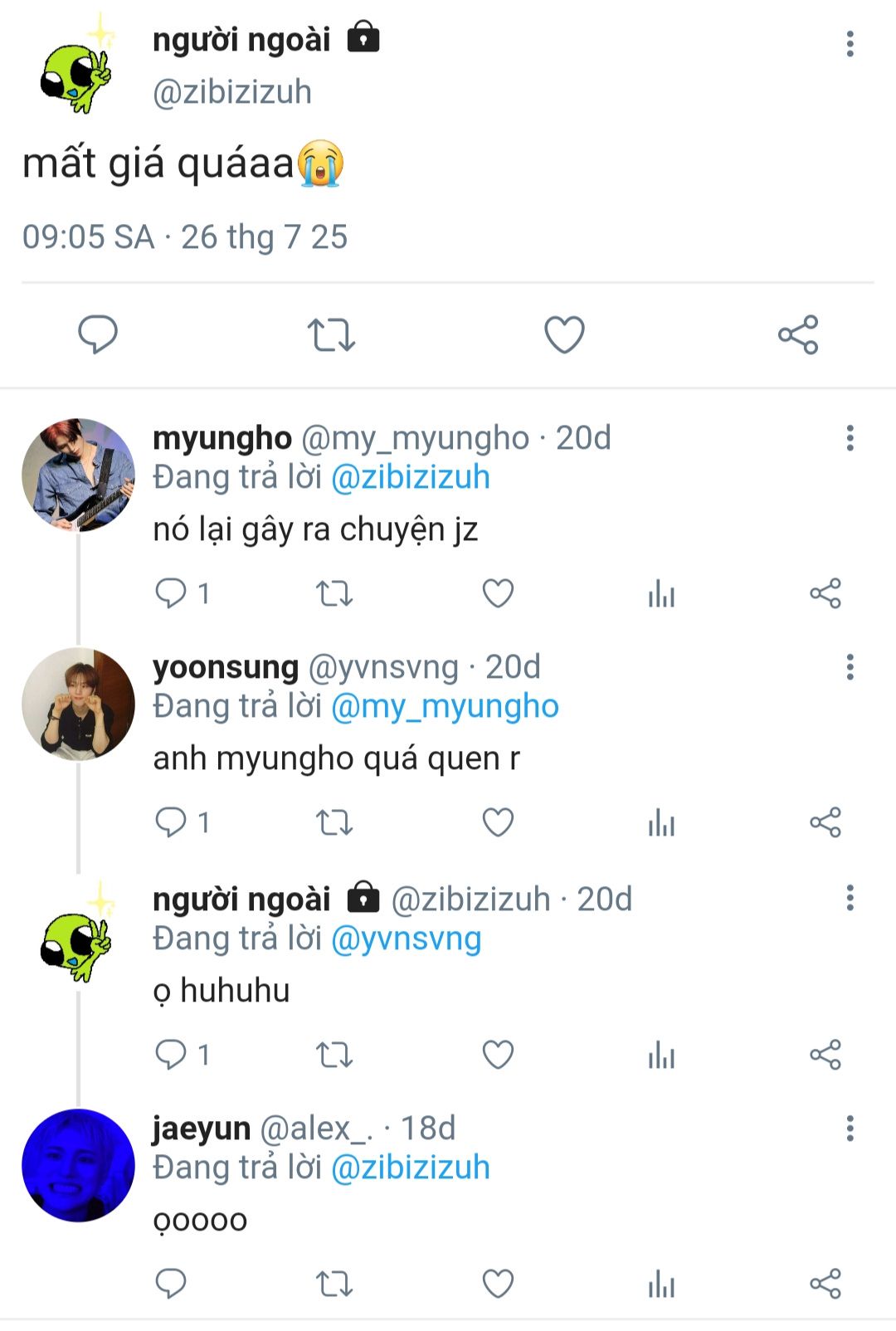
Task: Share the "ọ huhuhu" reply
Action: click(x=825, y=1055)
